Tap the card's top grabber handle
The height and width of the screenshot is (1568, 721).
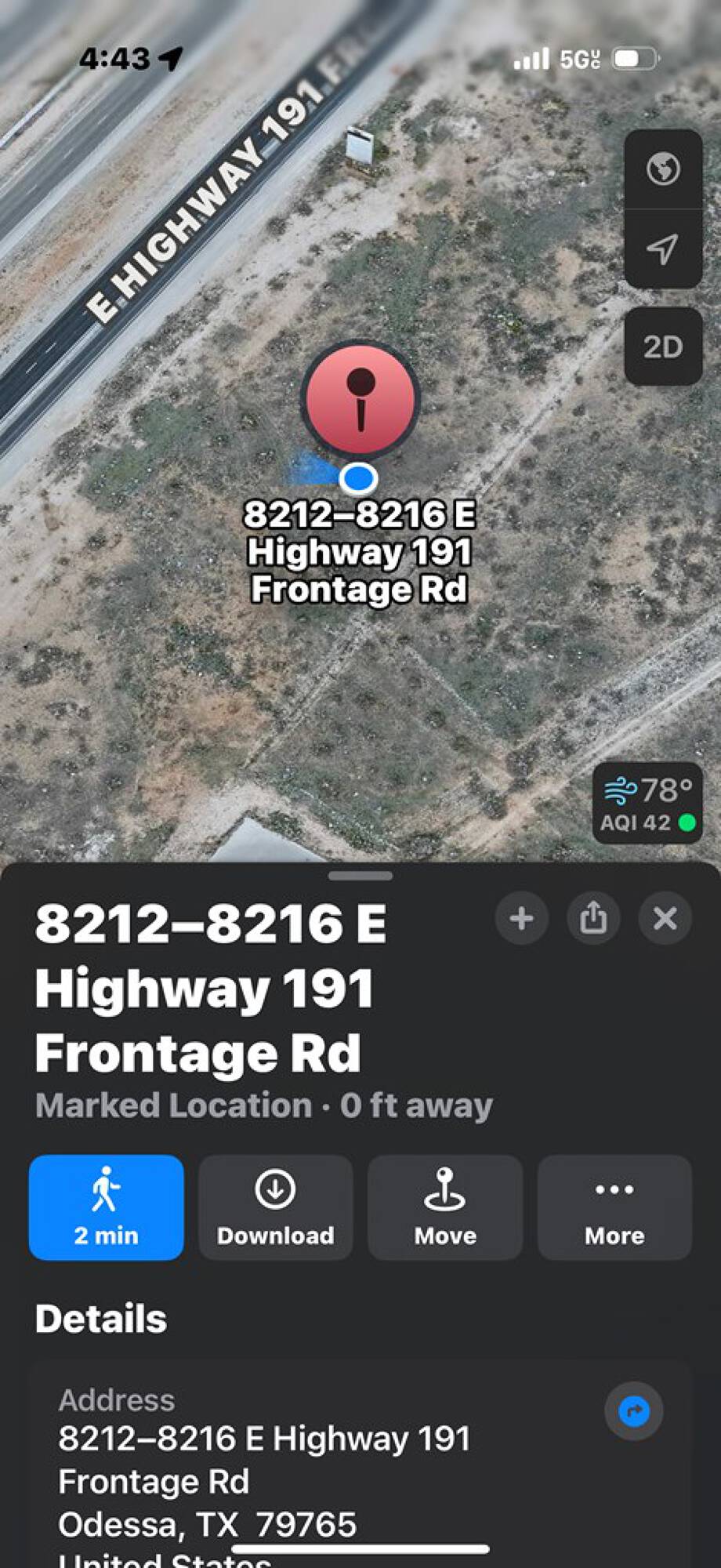tap(360, 876)
